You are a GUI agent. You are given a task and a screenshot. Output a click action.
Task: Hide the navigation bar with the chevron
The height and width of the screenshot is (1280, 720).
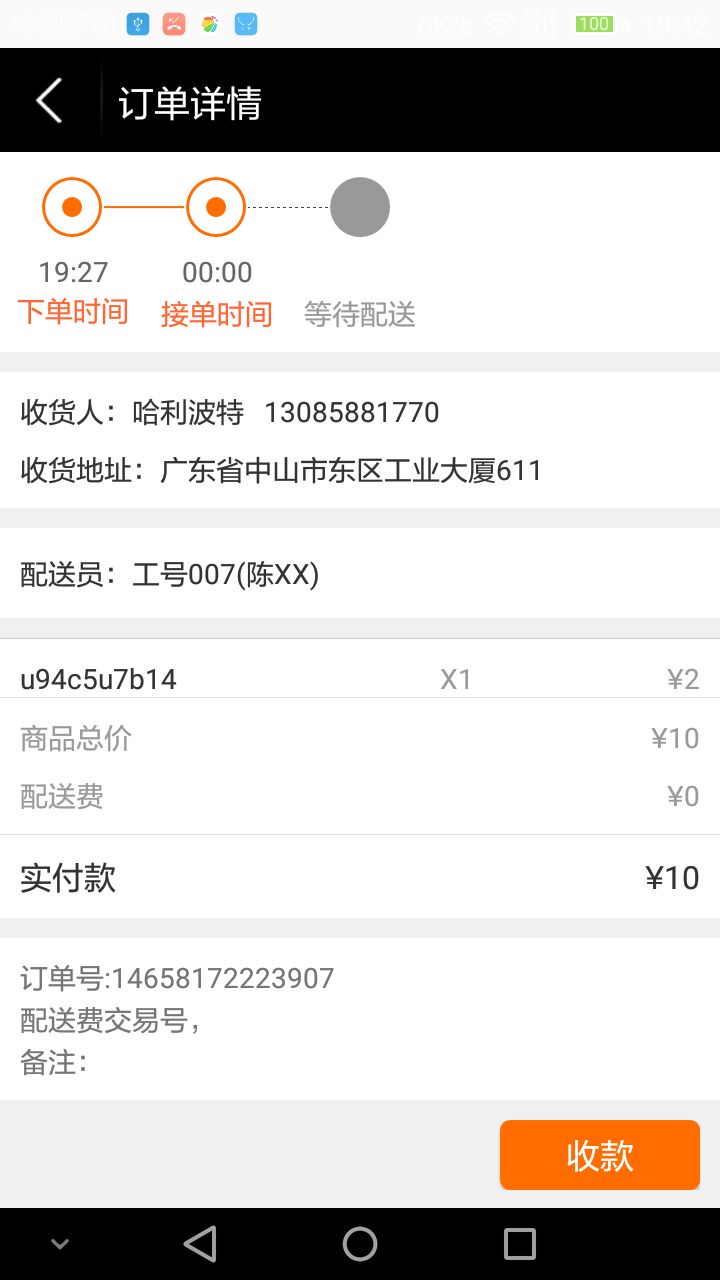(x=60, y=1244)
